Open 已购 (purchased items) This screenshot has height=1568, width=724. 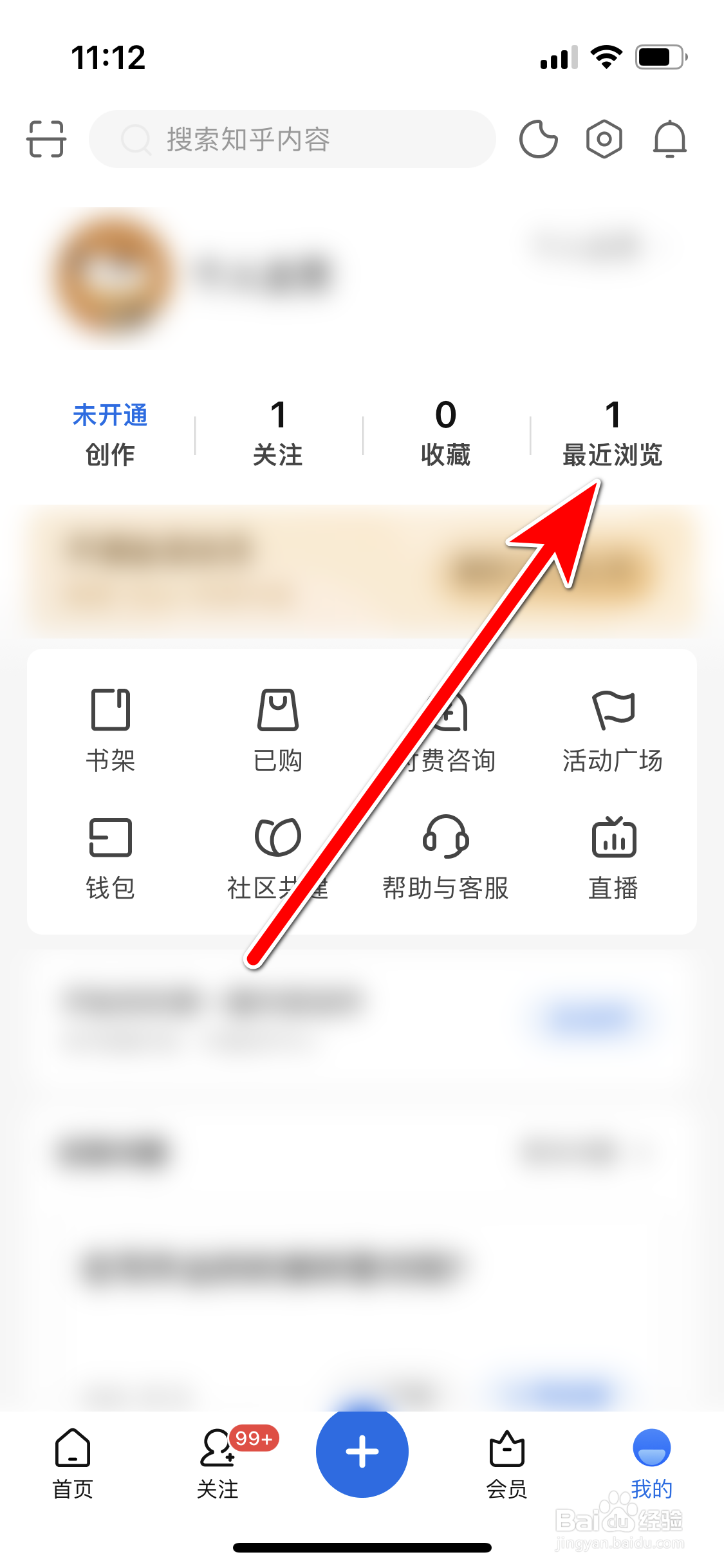click(278, 731)
